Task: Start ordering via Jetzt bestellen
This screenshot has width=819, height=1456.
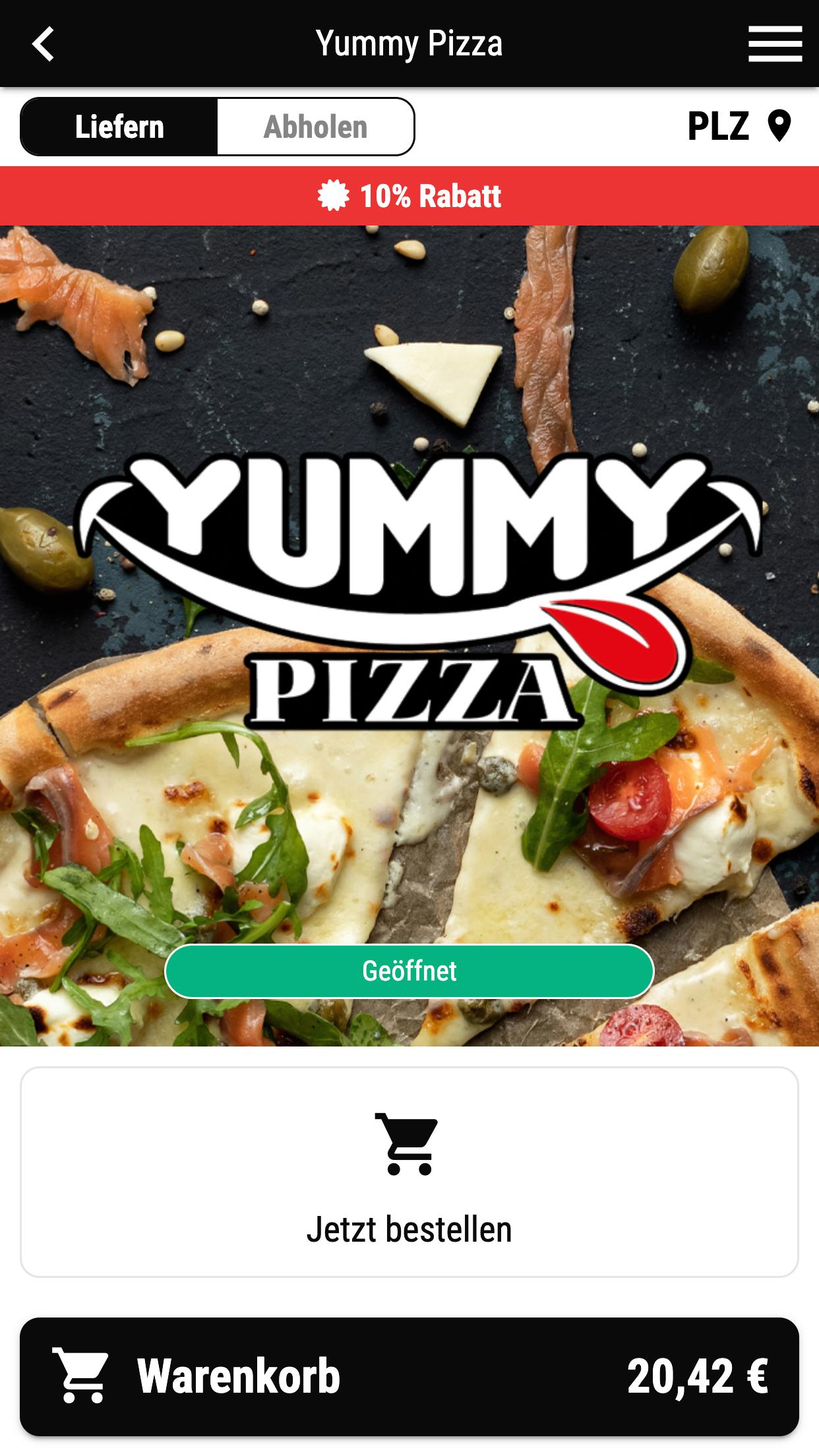Action: point(409,1172)
